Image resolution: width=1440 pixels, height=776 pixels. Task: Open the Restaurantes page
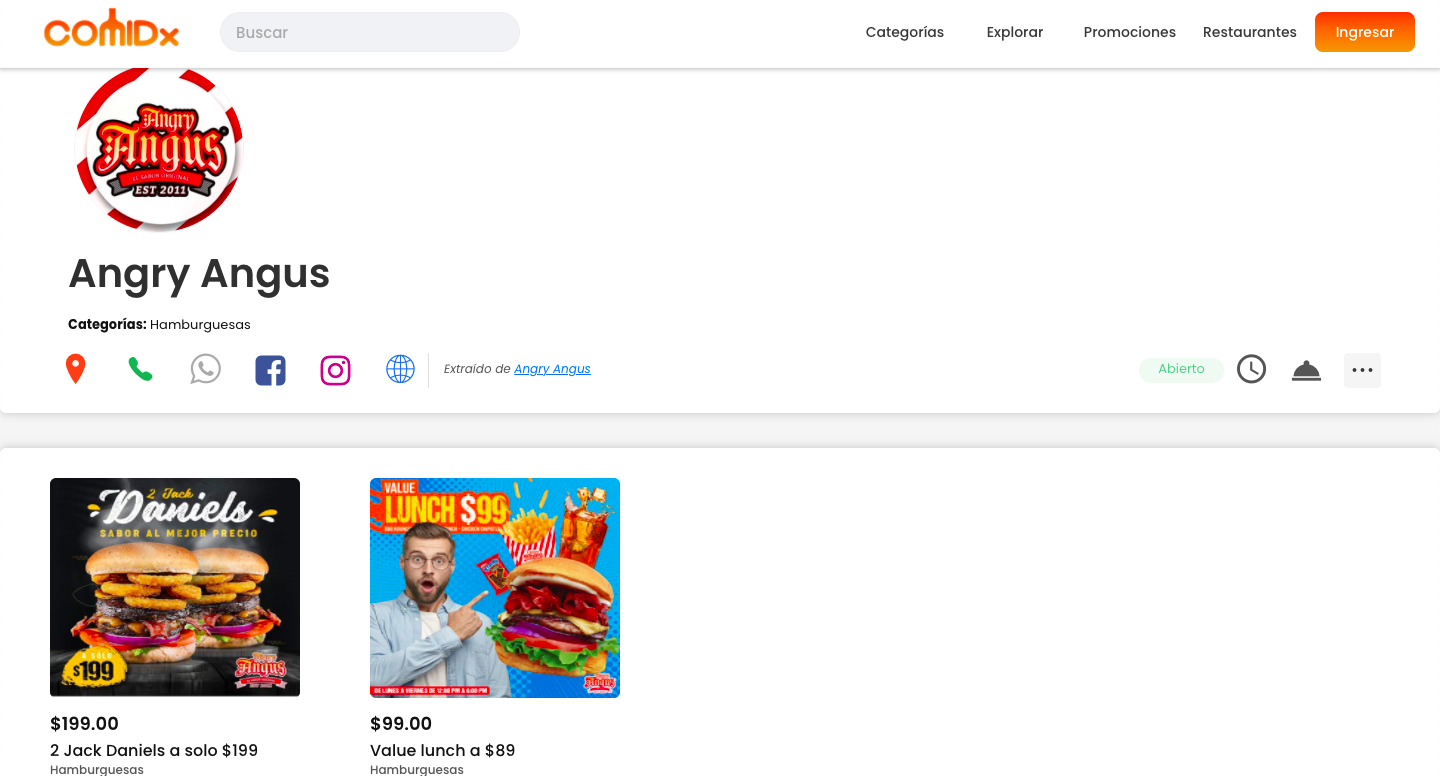tap(1249, 32)
